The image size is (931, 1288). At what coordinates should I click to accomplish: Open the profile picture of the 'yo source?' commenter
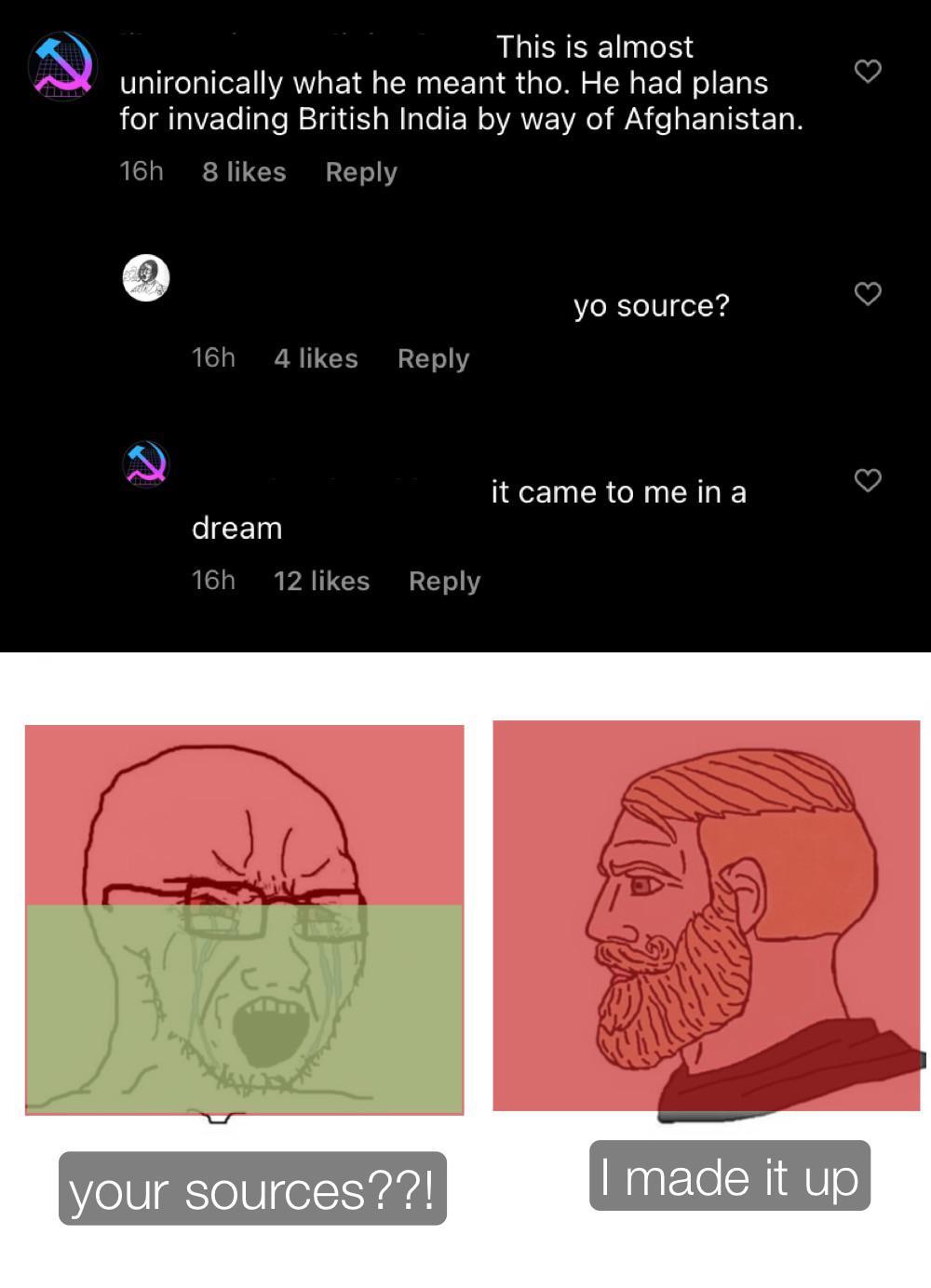pyautogui.click(x=146, y=278)
